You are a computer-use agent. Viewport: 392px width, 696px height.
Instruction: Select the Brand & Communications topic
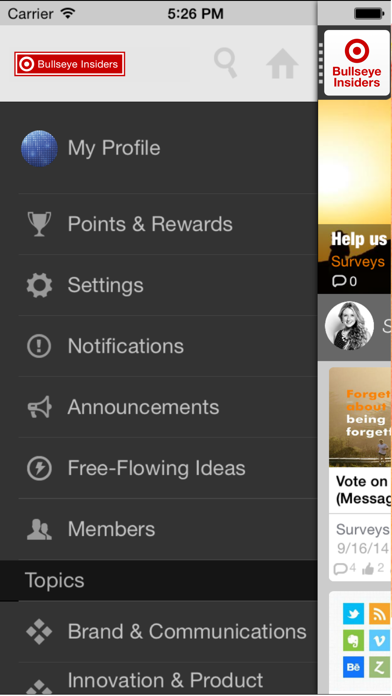click(x=158, y=632)
